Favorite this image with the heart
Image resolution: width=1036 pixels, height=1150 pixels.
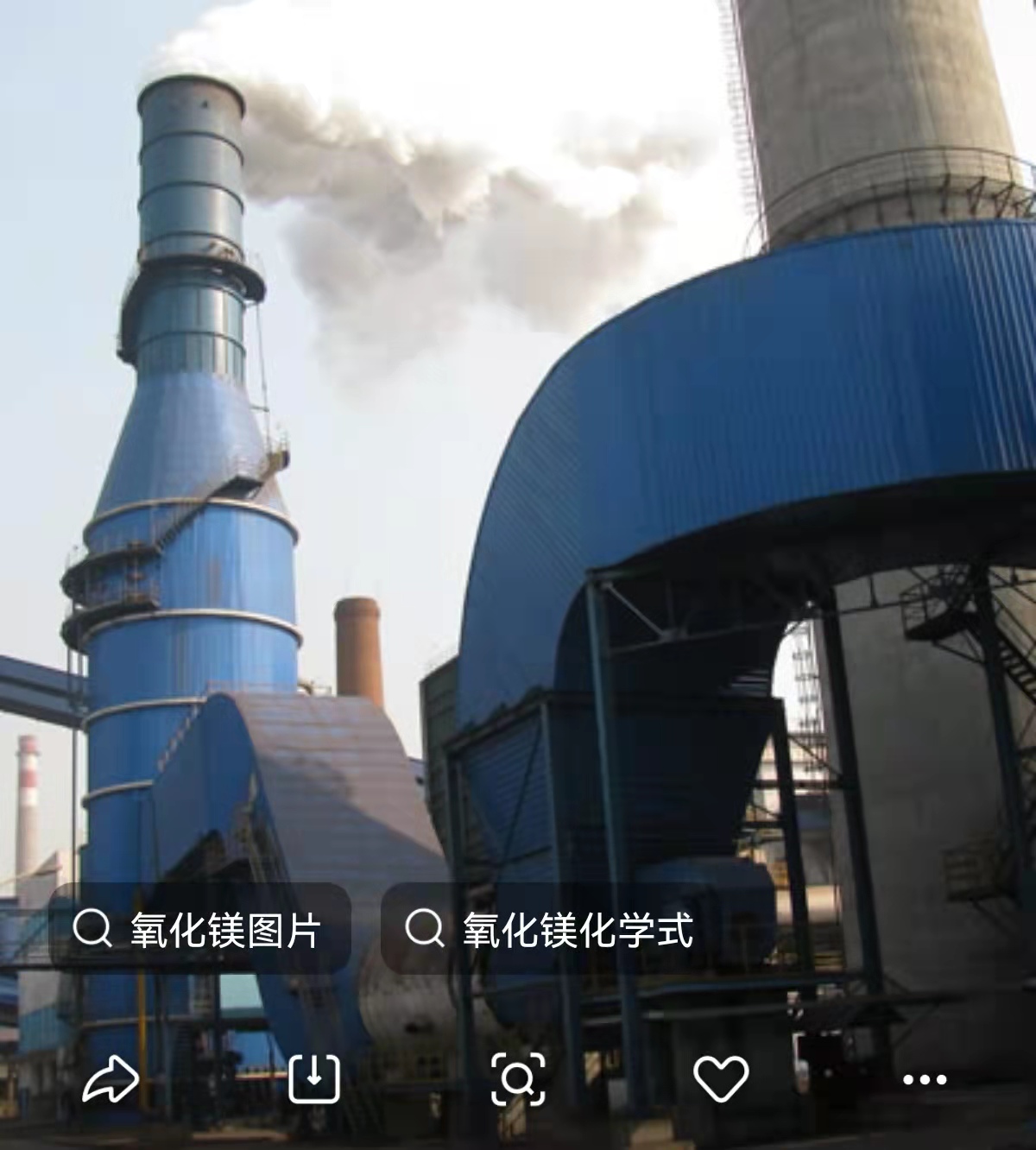pyautogui.click(x=721, y=1079)
